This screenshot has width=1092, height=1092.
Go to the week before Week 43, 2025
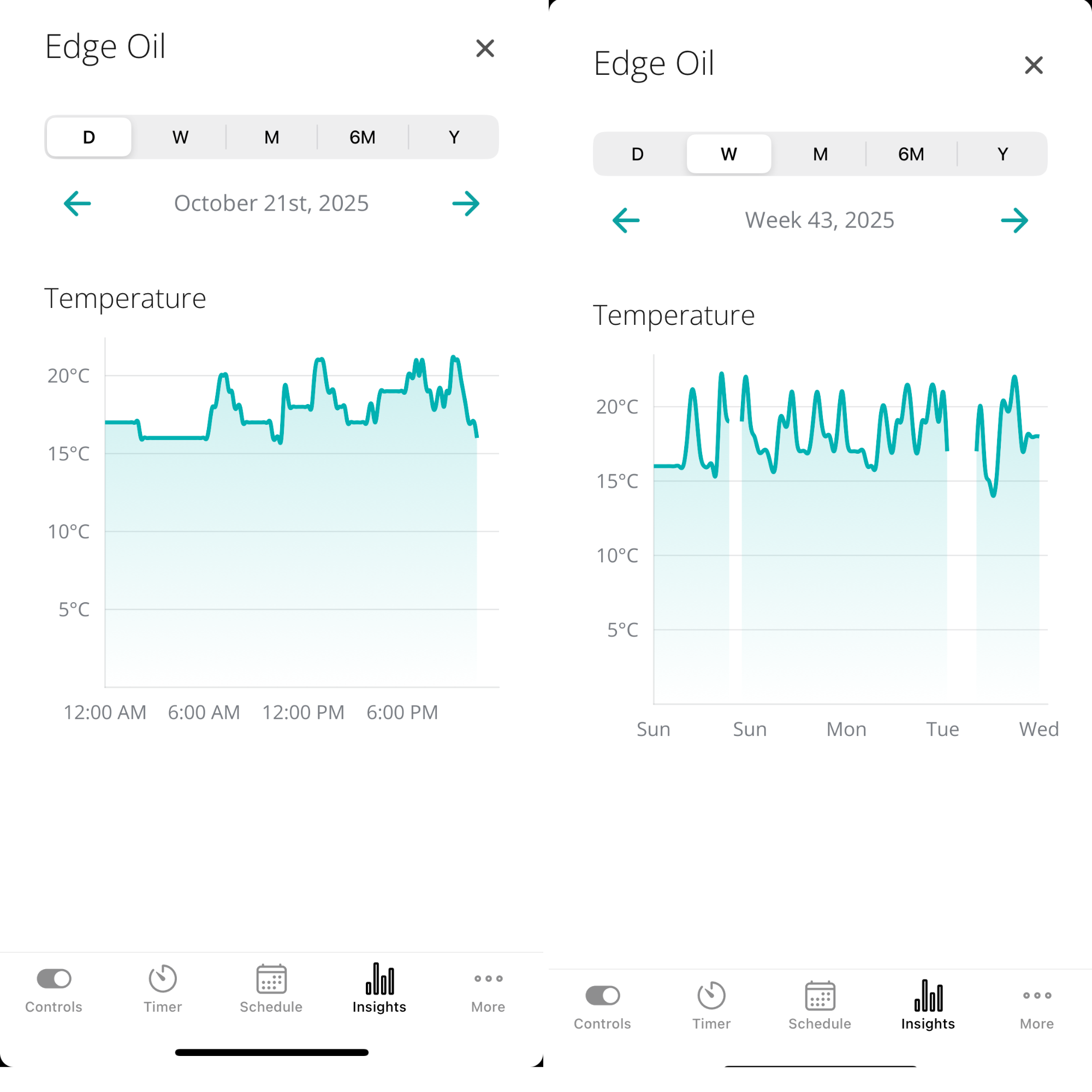(x=626, y=221)
